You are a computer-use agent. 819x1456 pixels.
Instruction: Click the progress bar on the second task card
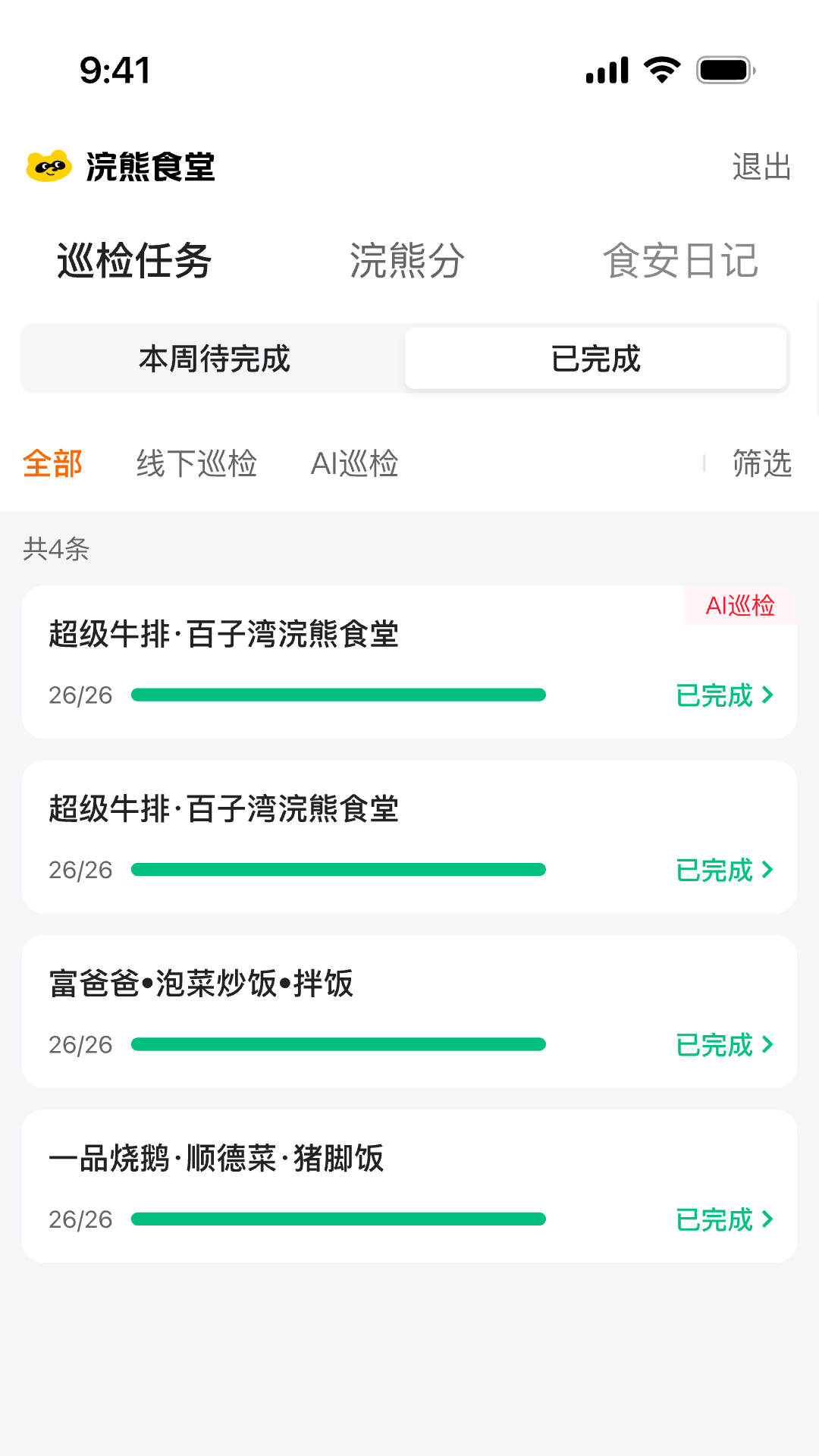click(338, 870)
